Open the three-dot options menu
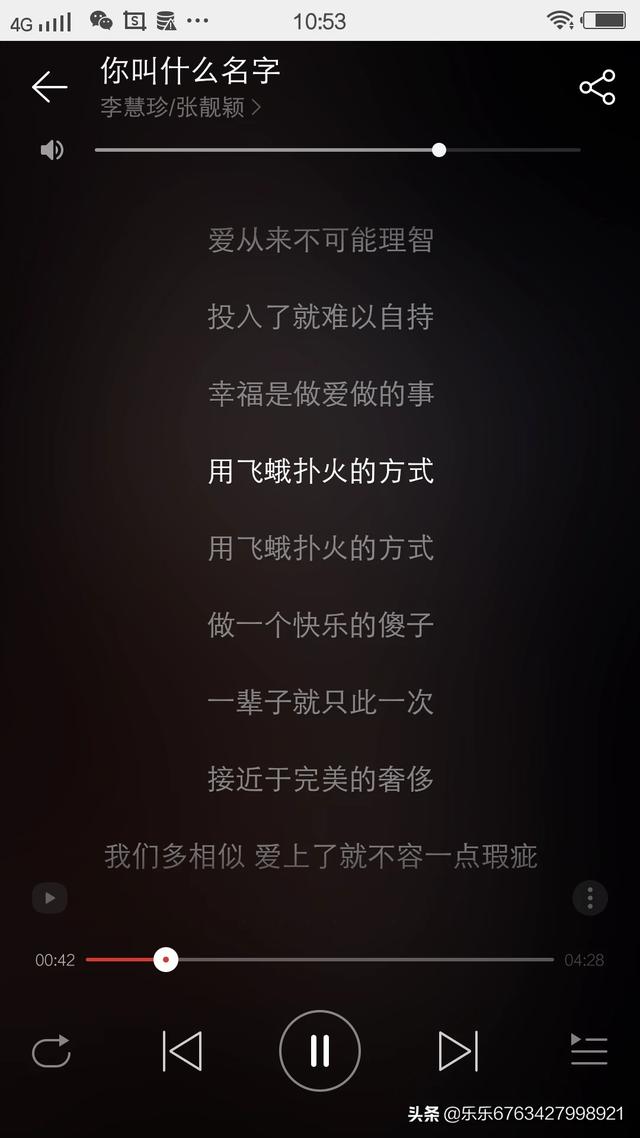Image resolution: width=640 pixels, height=1138 pixels. [x=590, y=898]
